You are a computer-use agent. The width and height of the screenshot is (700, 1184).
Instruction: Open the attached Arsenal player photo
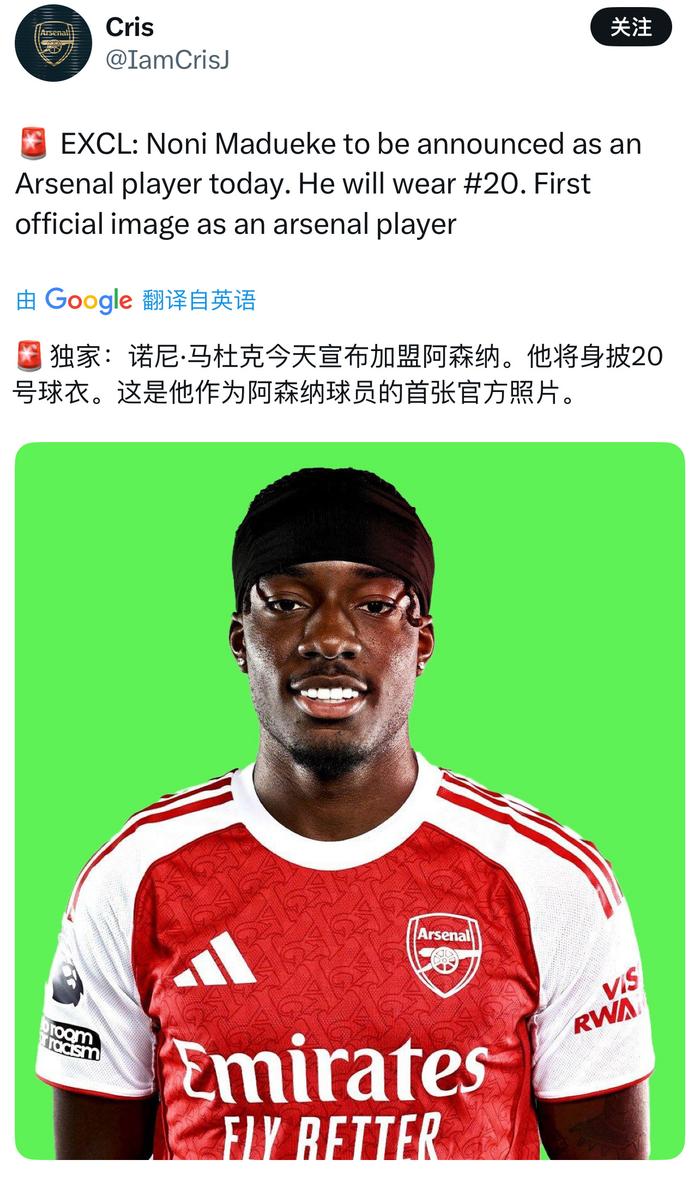(x=349, y=800)
